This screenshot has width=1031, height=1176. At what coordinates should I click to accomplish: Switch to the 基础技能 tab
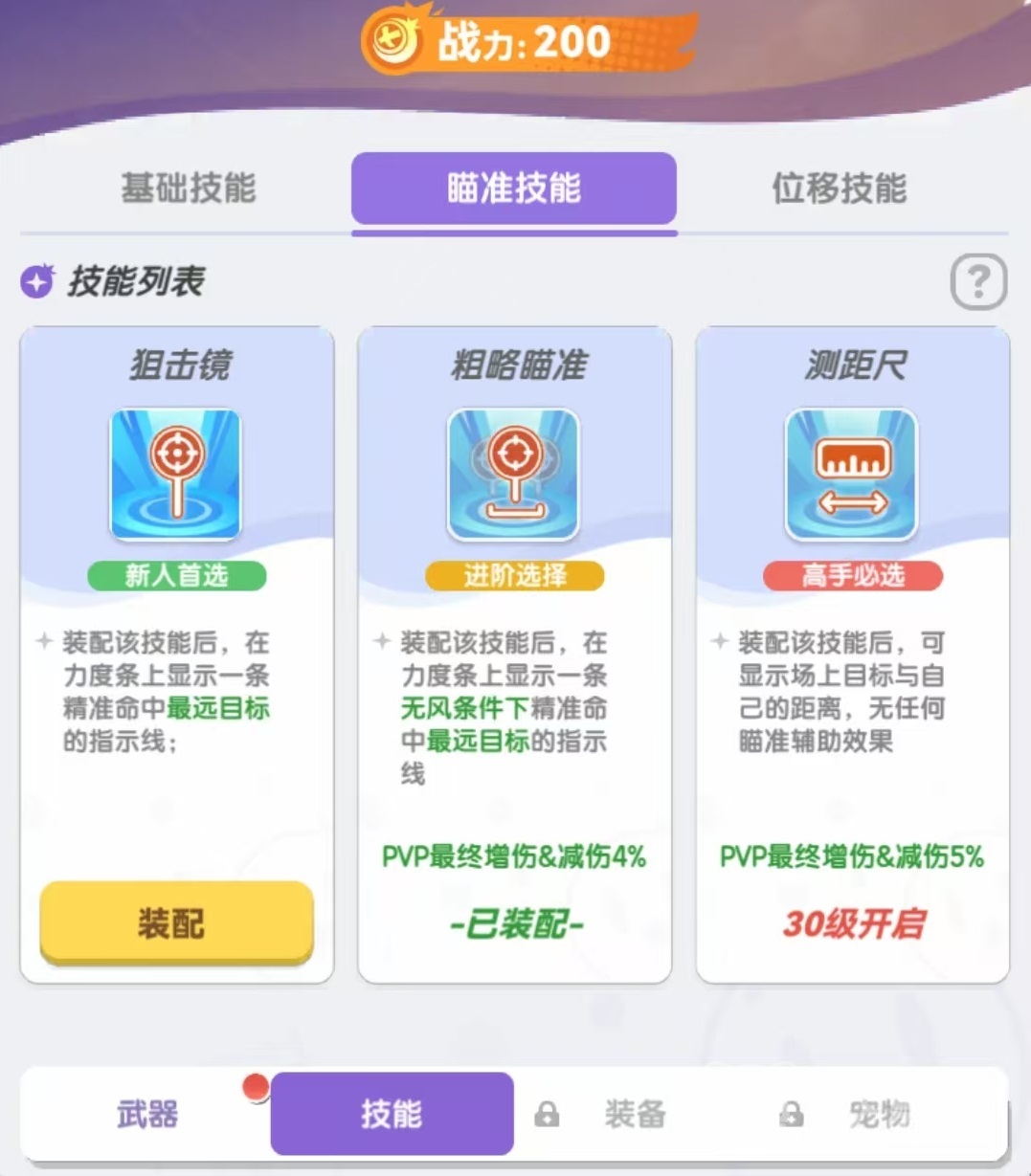click(188, 188)
